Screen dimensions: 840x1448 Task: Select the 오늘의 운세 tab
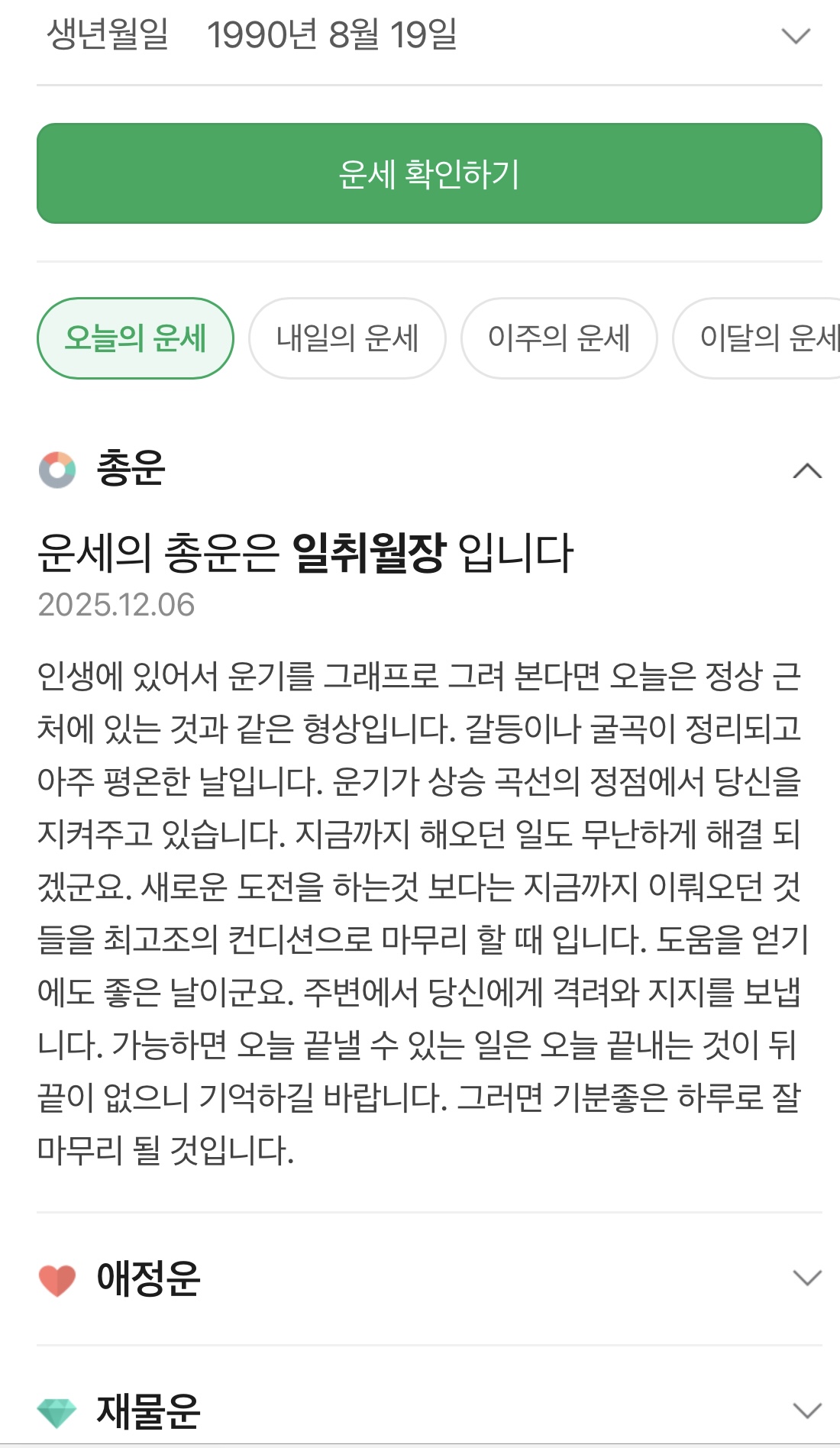135,338
